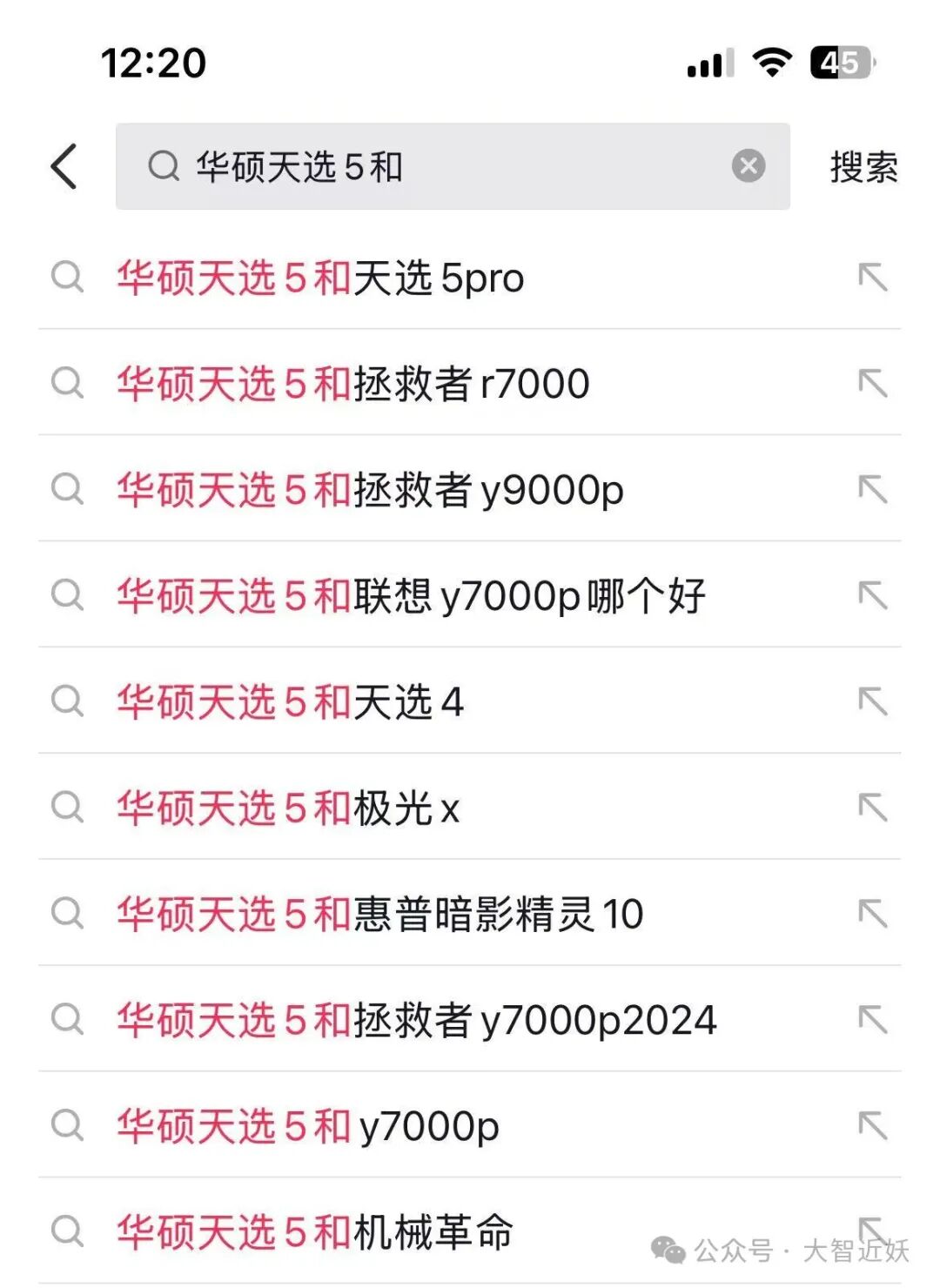Fill search box using arrow beside 天选5pro suggestion
The height and width of the screenshot is (1288, 940).
872,278
